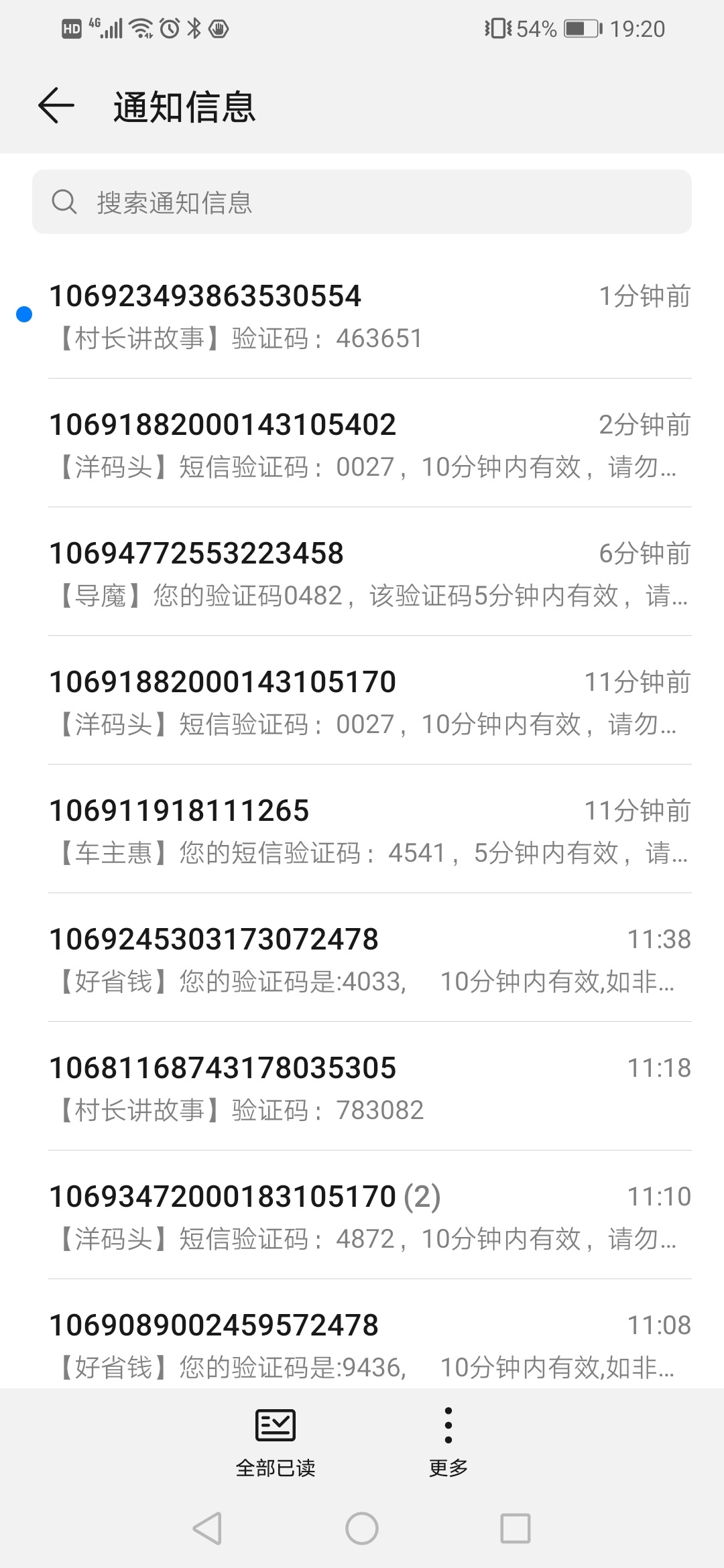The image size is (724, 1568).
Task: Open the 好省钱 message received at 11:38
Action: pyautogui.click(x=362, y=958)
